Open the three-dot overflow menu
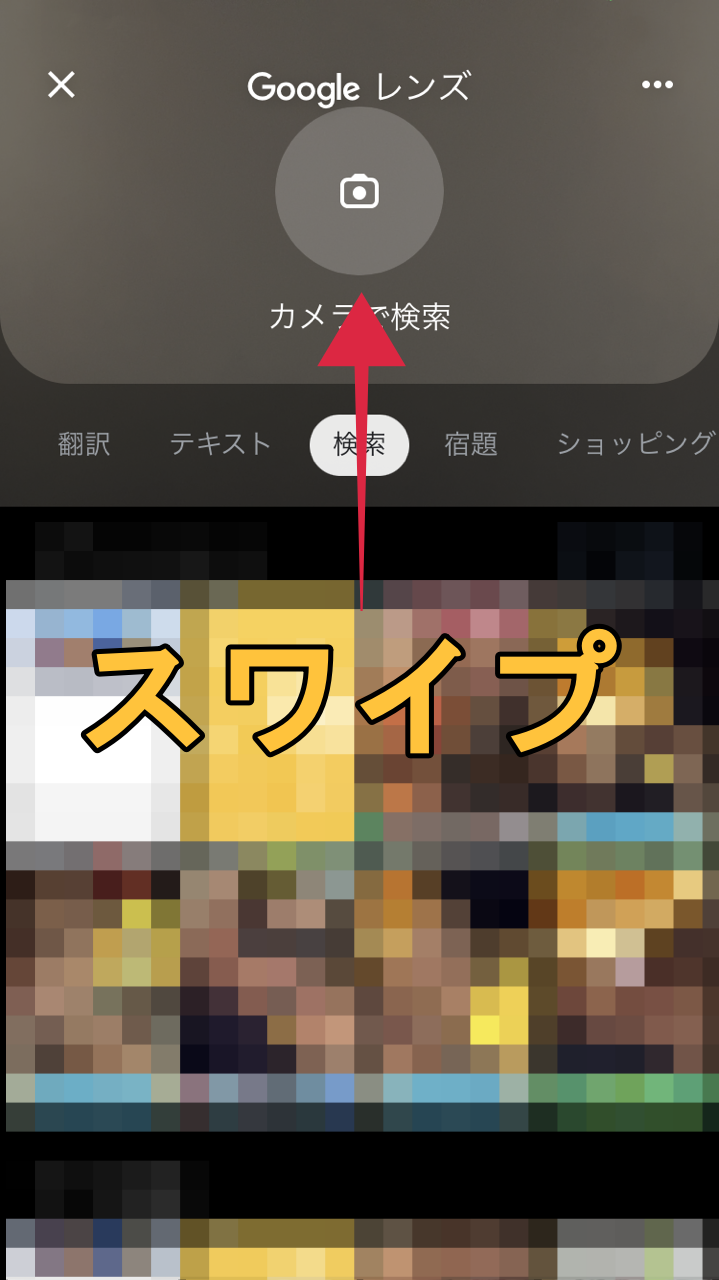Screen dimensions: 719x1280 click(657, 85)
